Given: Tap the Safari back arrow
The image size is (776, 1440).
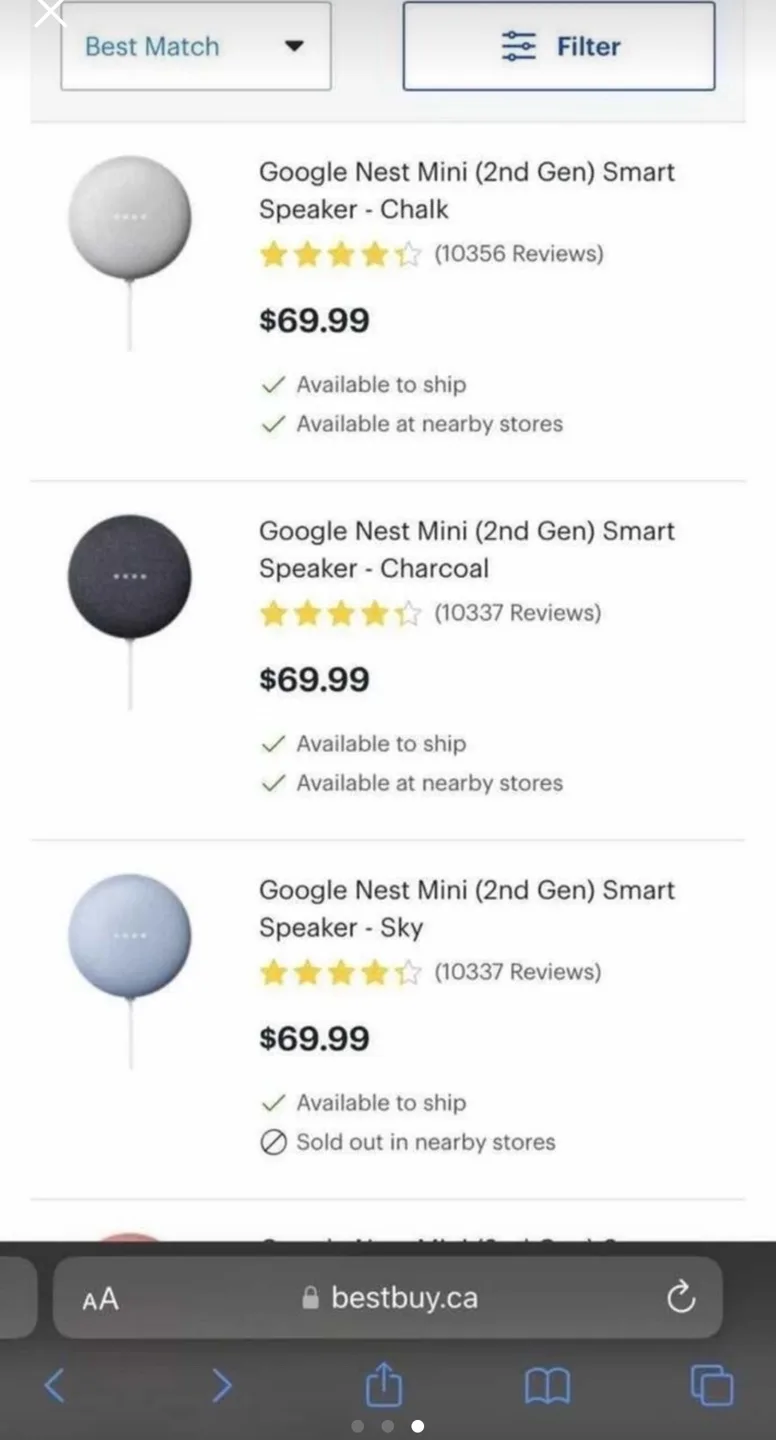Looking at the screenshot, I should (54, 1386).
